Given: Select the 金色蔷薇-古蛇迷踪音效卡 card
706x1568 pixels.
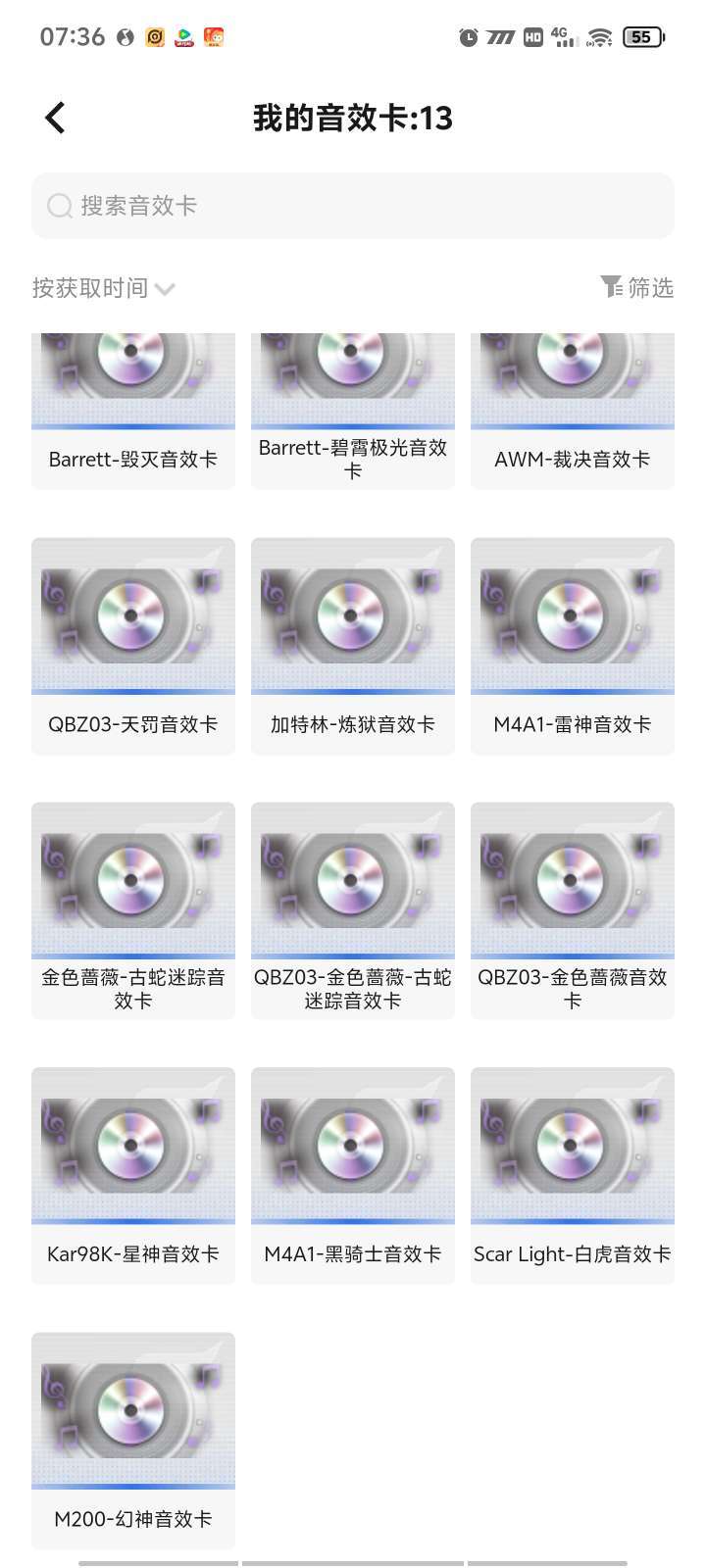Looking at the screenshot, I should (132, 906).
